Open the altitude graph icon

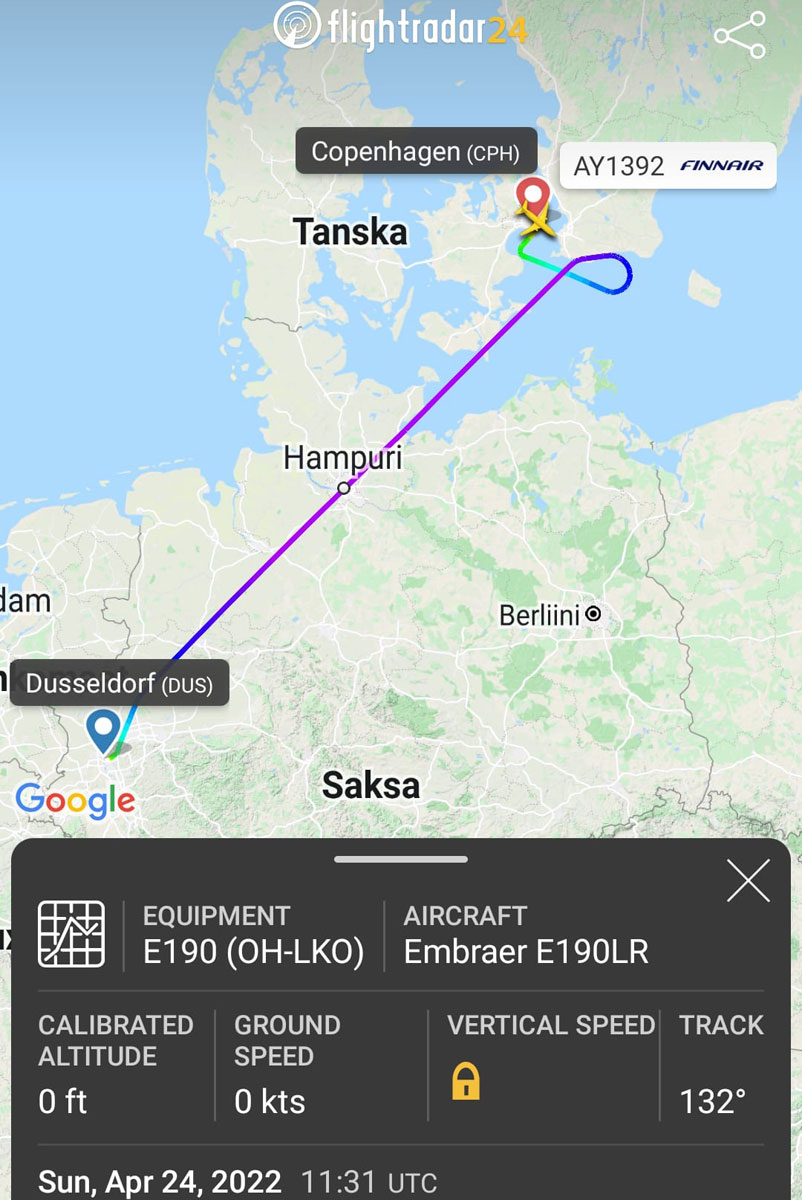71,934
